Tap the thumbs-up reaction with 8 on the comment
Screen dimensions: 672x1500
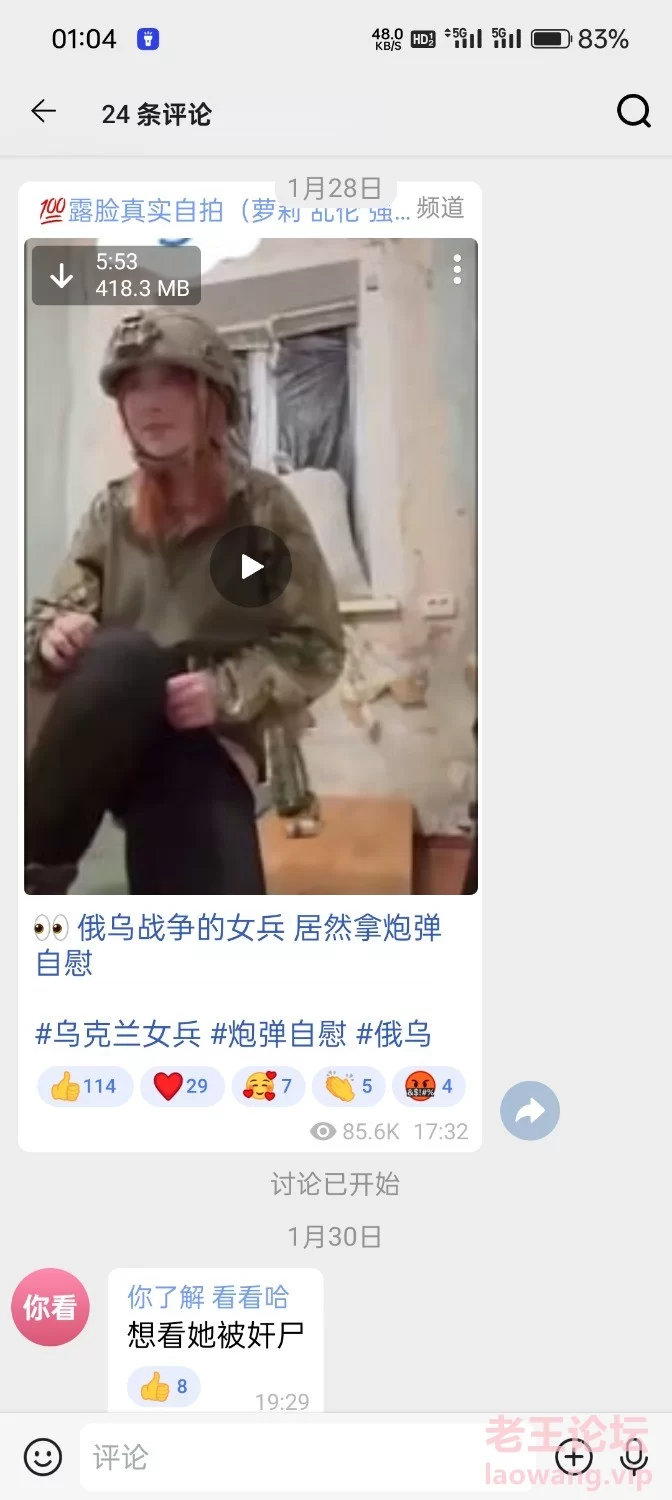coord(163,1387)
